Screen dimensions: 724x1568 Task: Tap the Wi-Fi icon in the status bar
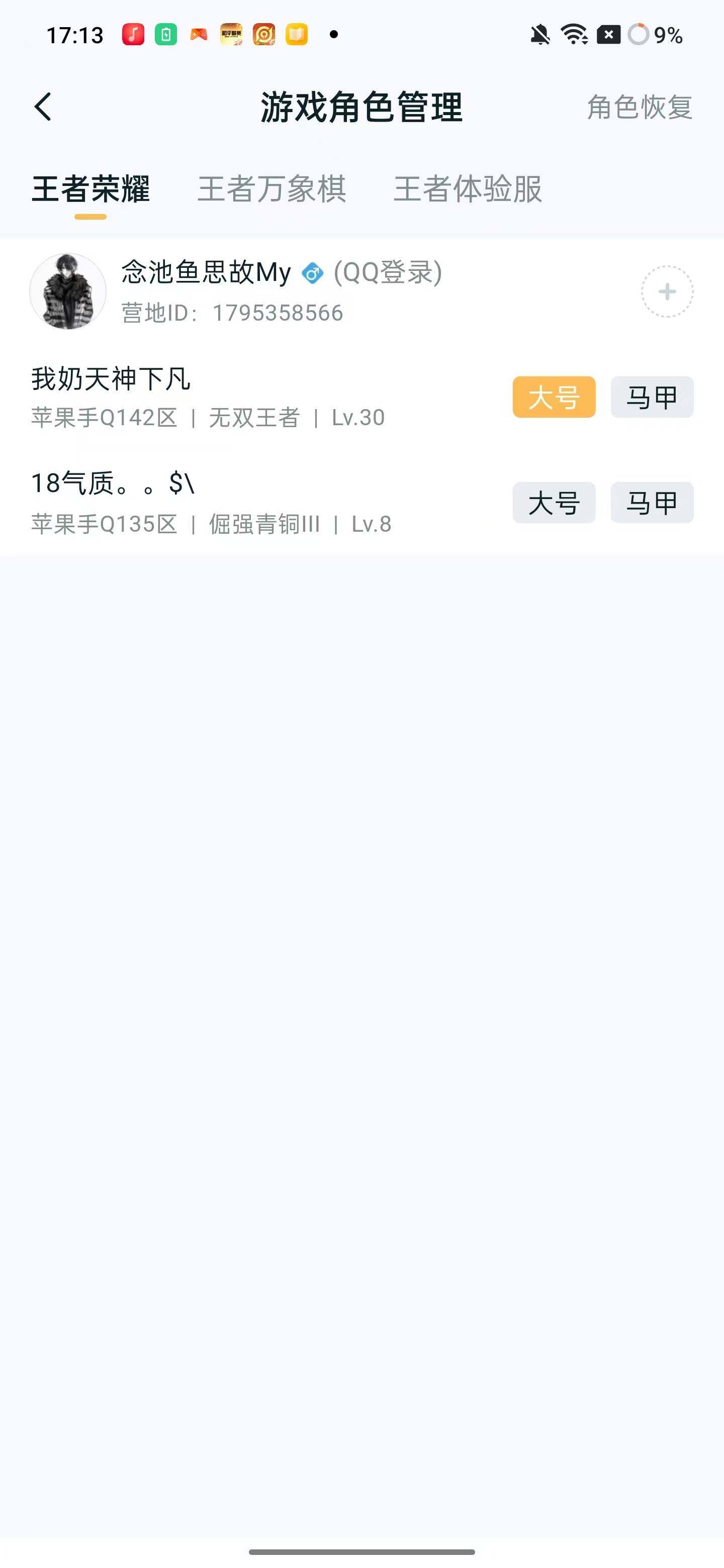(x=573, y=35)
